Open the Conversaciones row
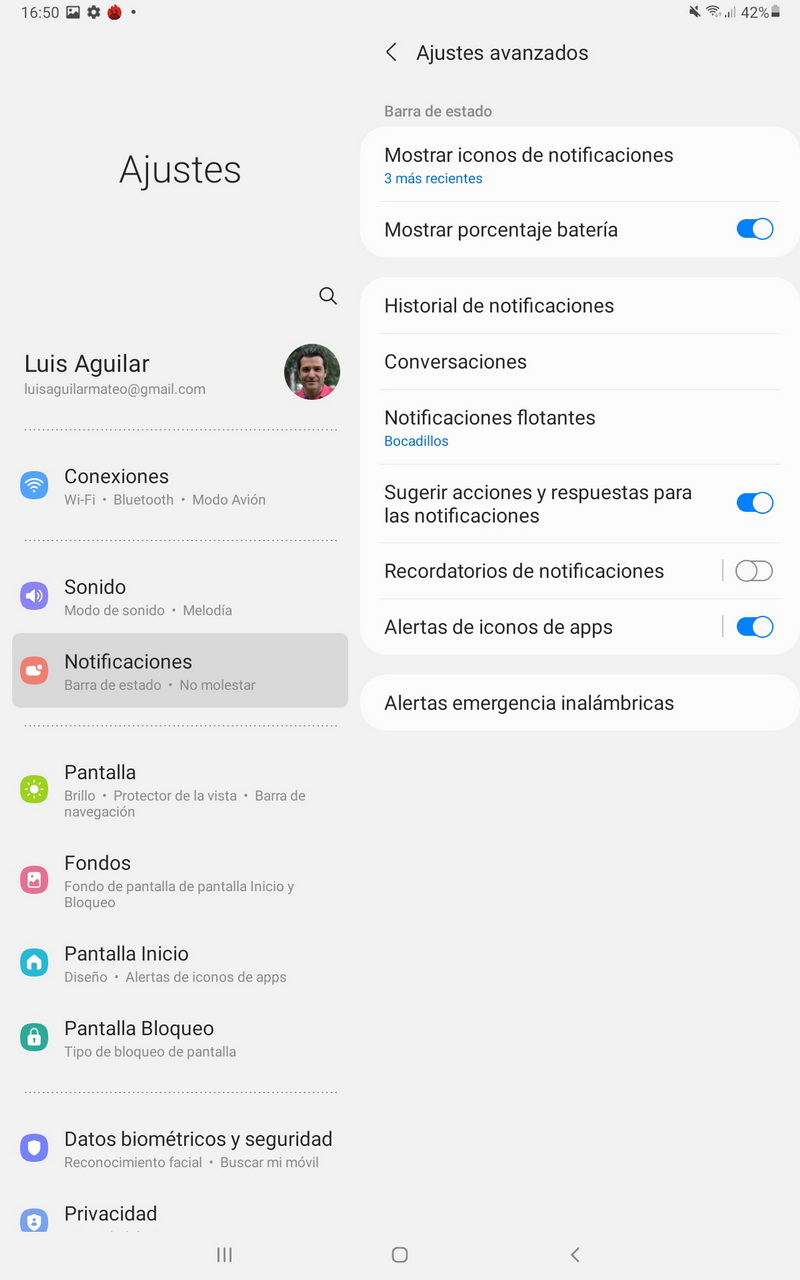Viewport: 800px width, 1280px height. 580,362
